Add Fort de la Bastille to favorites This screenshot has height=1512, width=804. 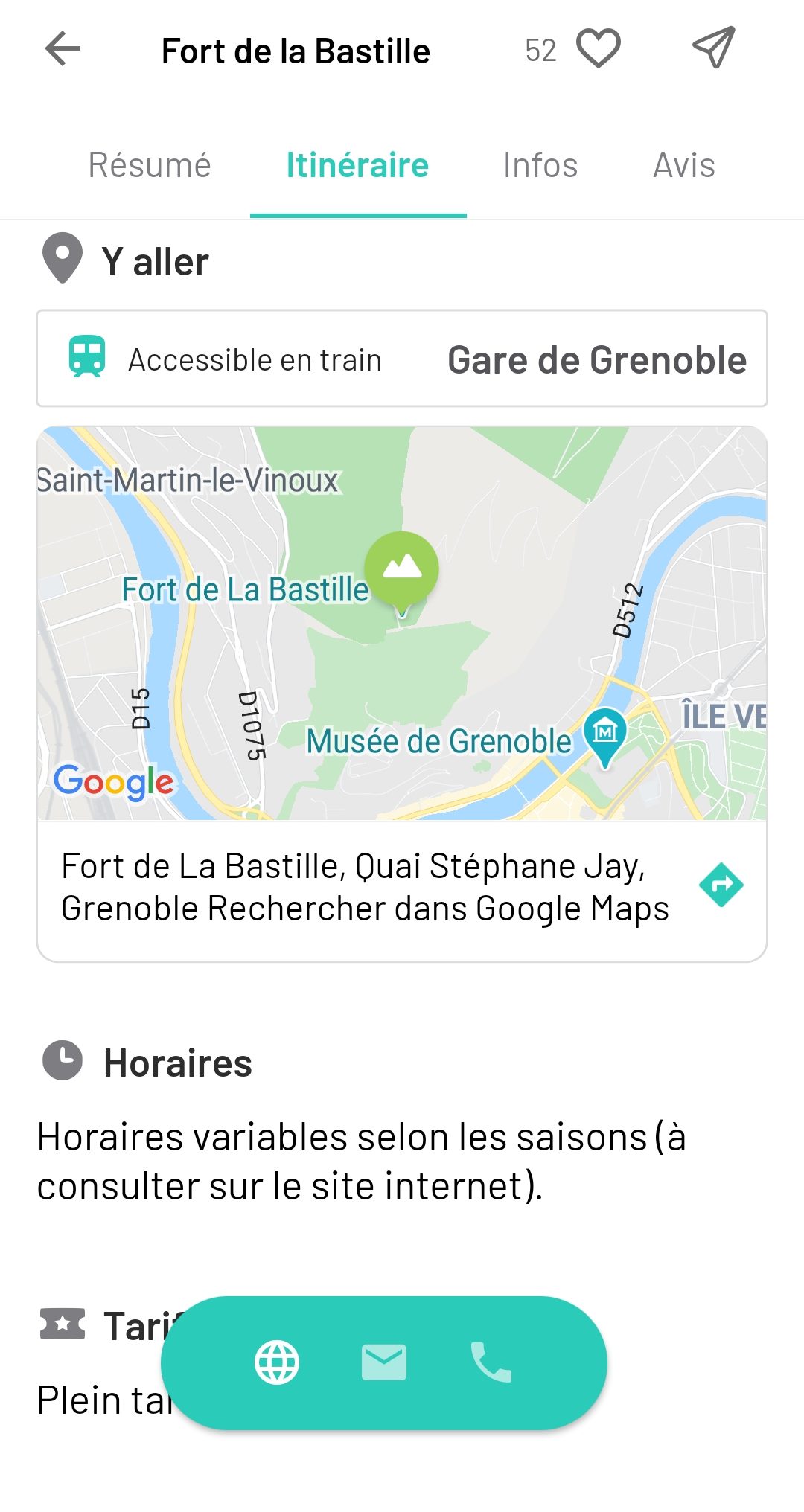coord(599,49)
